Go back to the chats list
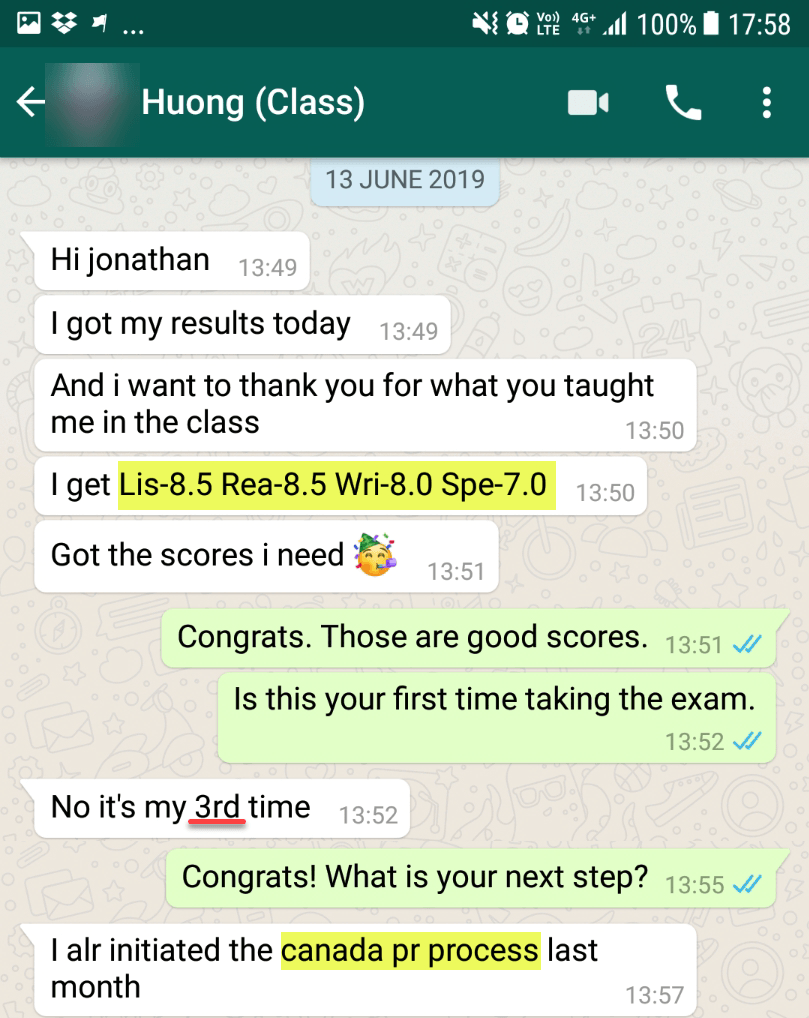The image size is (809, 1018). coord(30,102)
